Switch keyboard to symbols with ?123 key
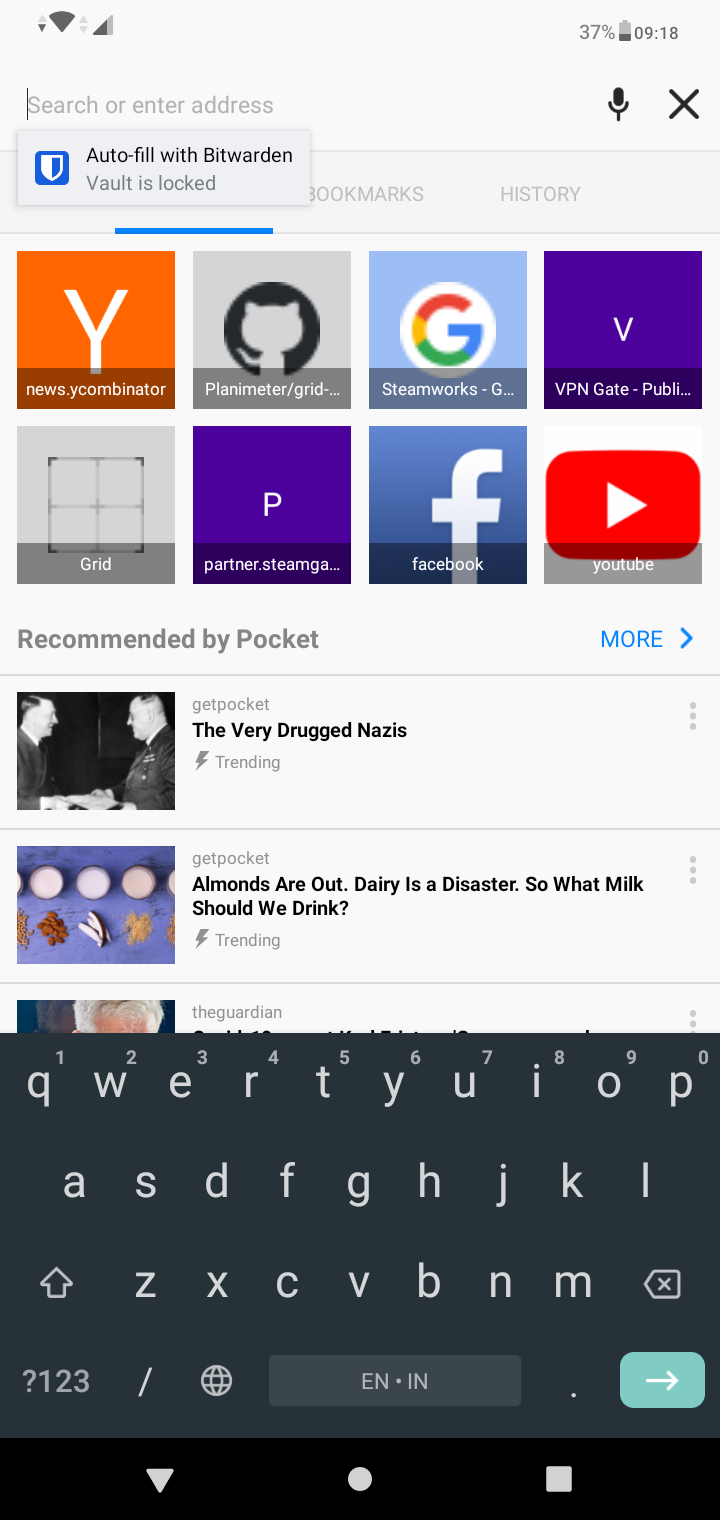 [55, 1381]
